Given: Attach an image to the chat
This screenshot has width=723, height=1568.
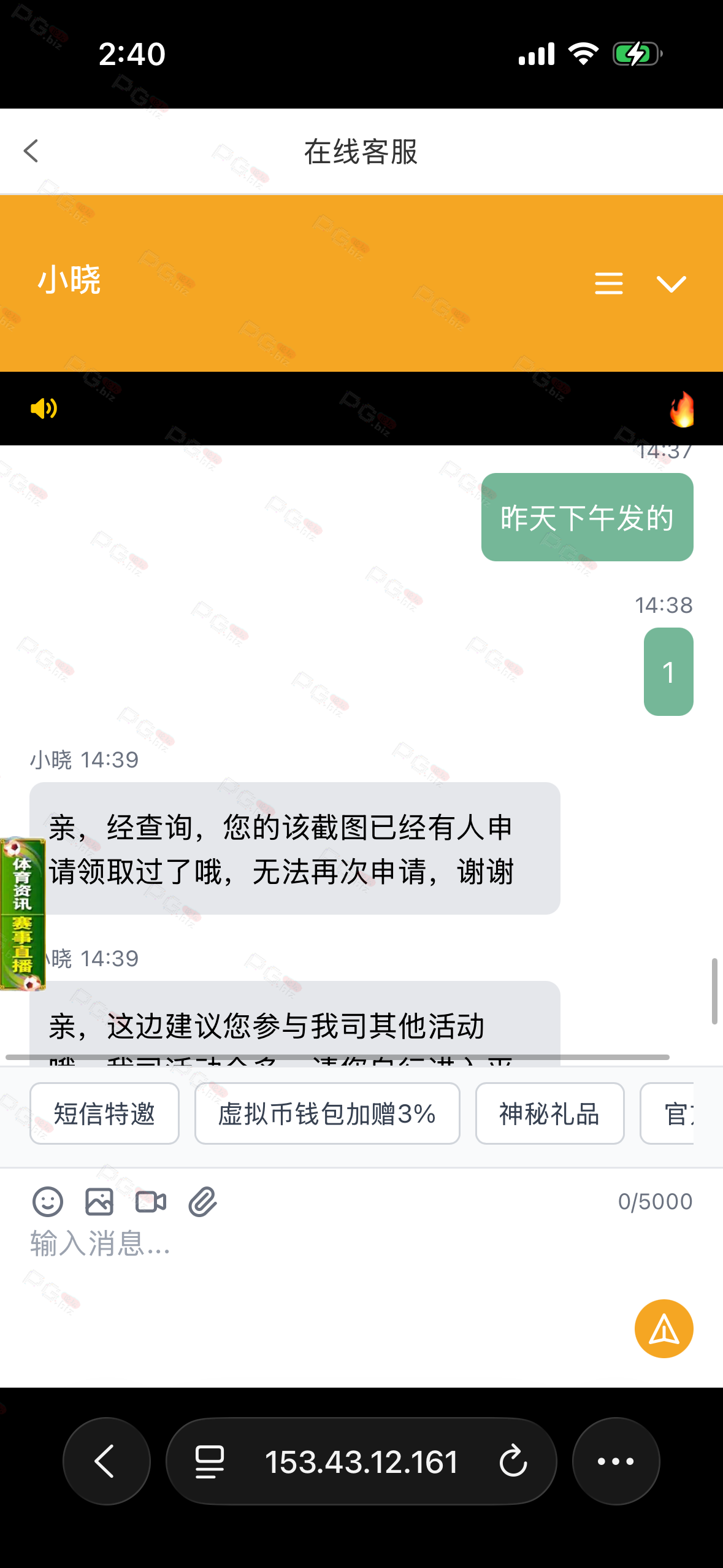Looking at the screenshot, I should coord(99,1202).
